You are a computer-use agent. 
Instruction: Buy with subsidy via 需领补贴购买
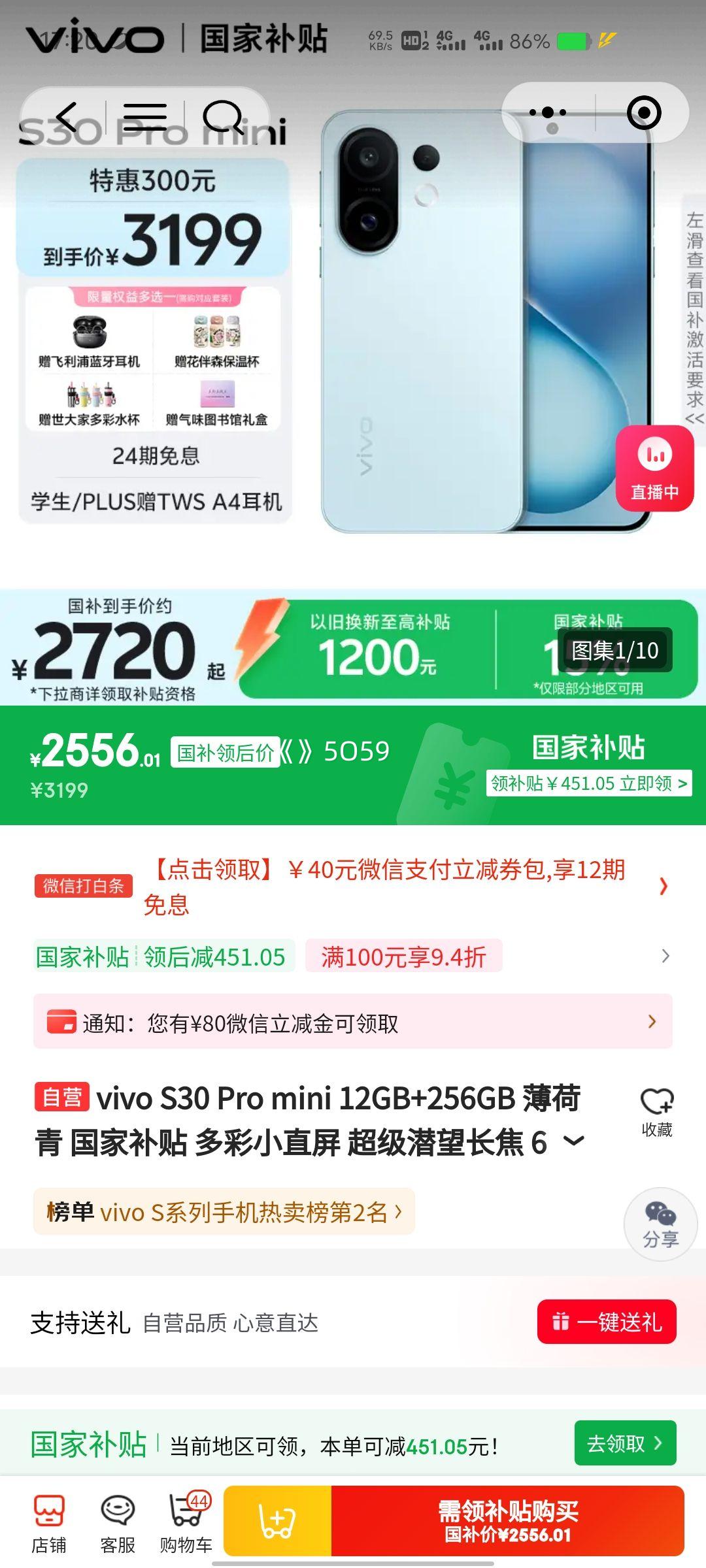point(507,1521)
